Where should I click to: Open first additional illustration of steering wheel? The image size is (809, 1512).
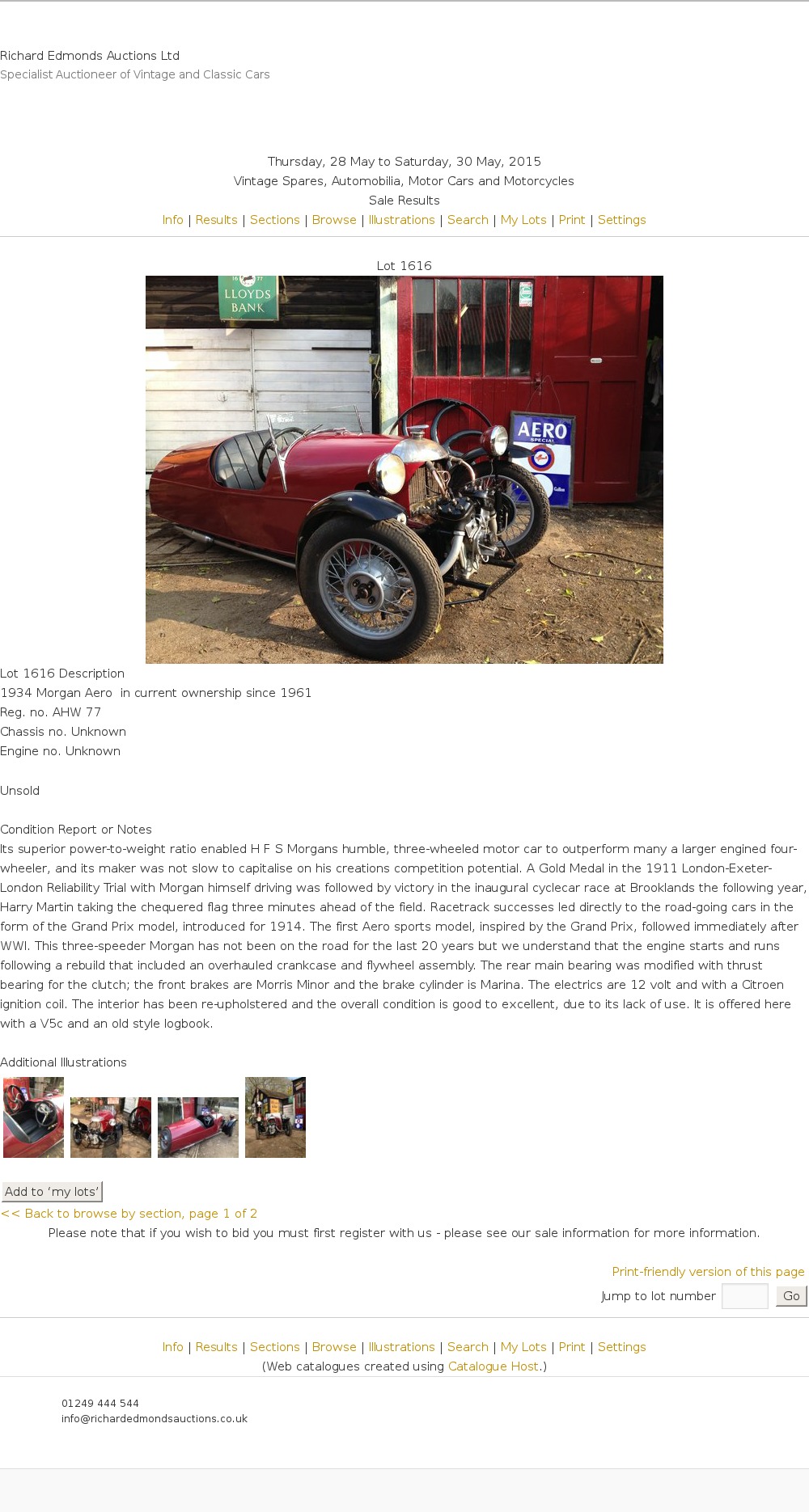coord(33,1117)
